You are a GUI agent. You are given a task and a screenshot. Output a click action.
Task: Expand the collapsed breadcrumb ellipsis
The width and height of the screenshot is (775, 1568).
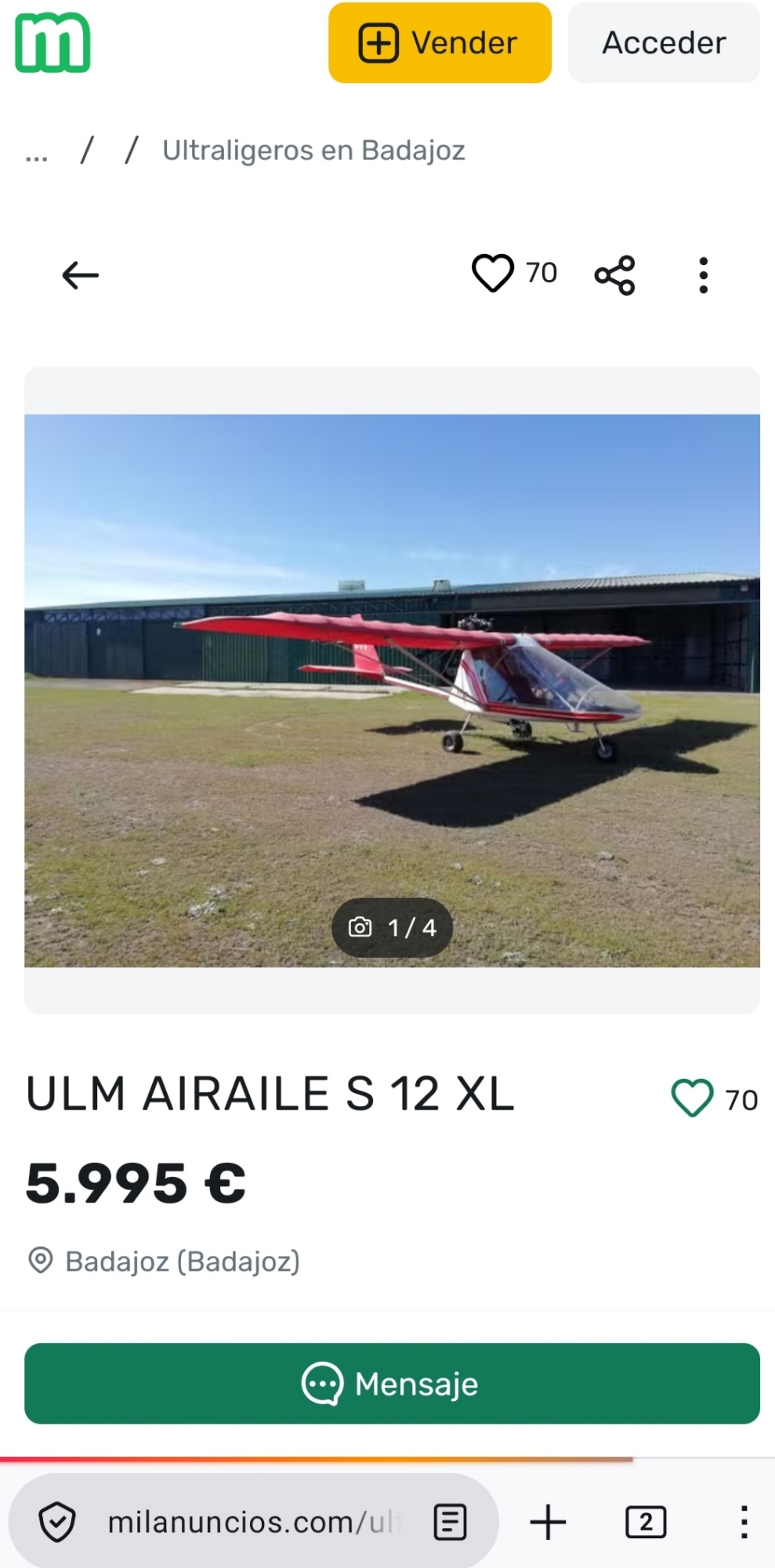coord(36,154)
